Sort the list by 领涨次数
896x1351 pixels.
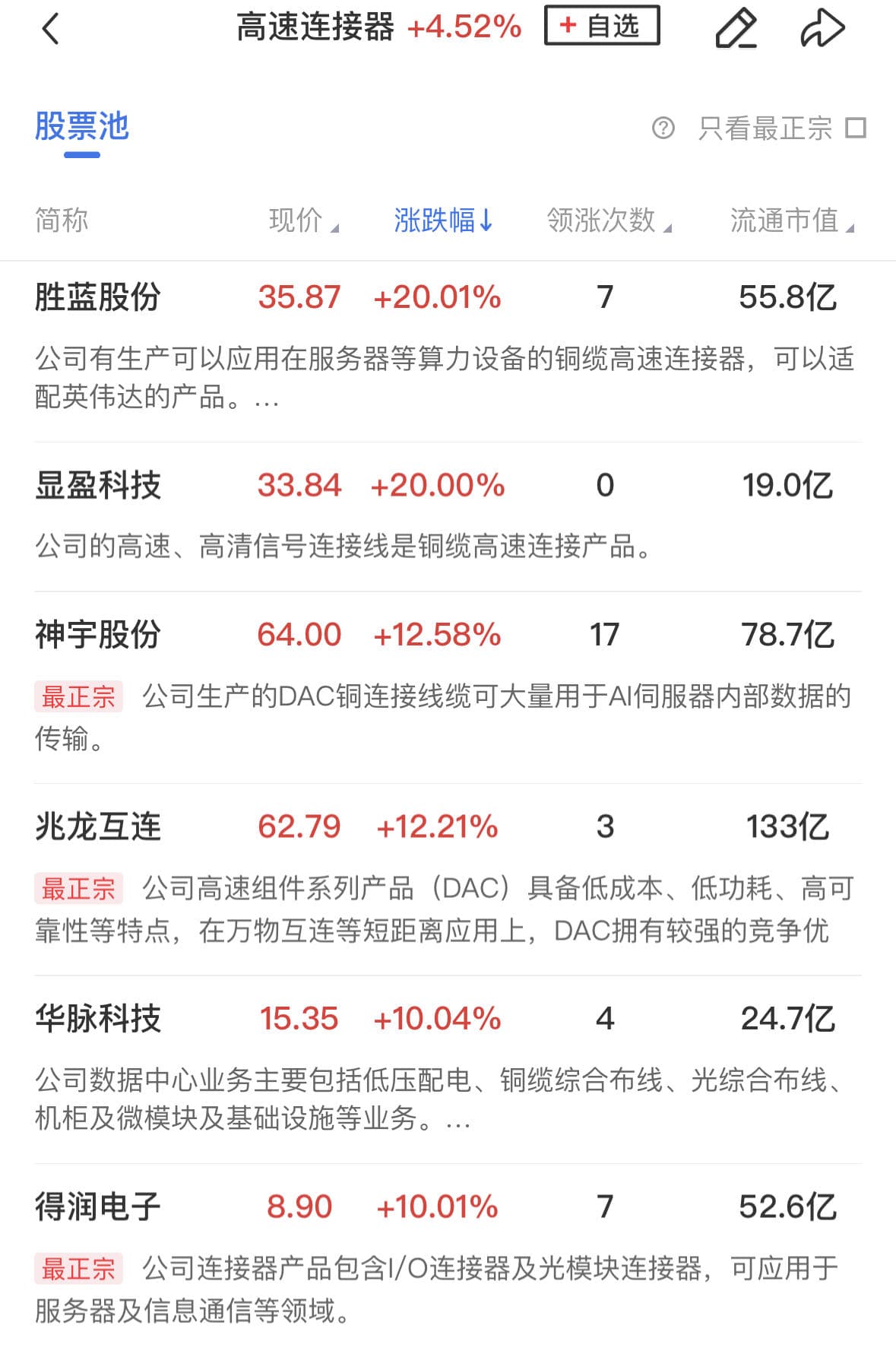pyautogui.click(x=608, y=220)
